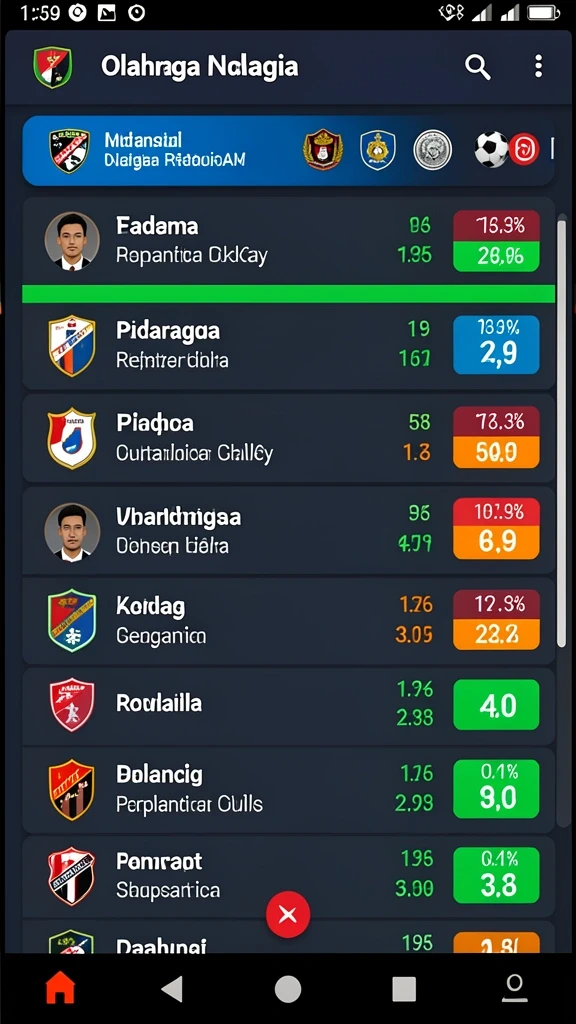Open the Vbarldnigaa row

click(x=289, y=530)
